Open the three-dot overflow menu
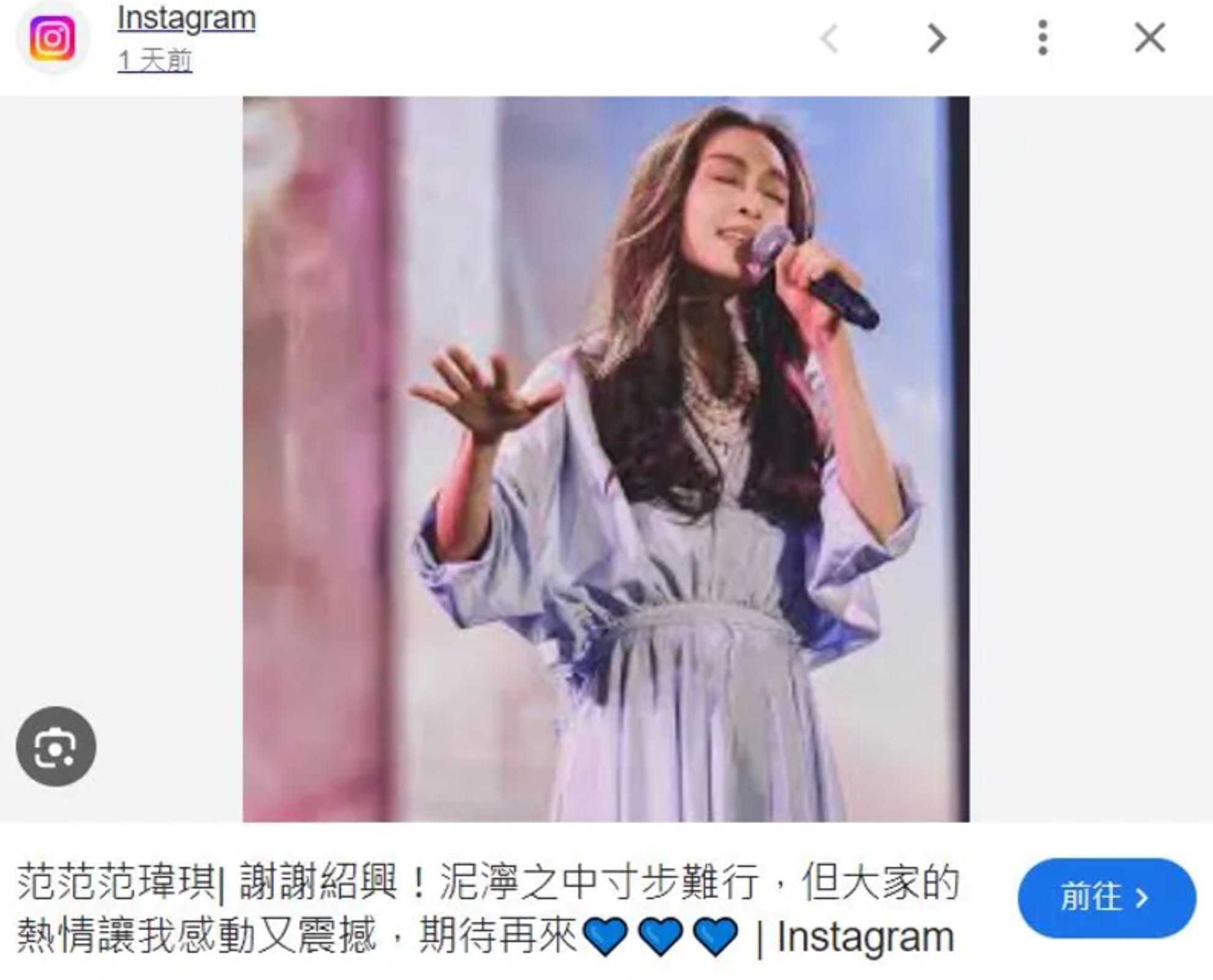The height and width of the screenshot is (980, 1213). 1042,38
